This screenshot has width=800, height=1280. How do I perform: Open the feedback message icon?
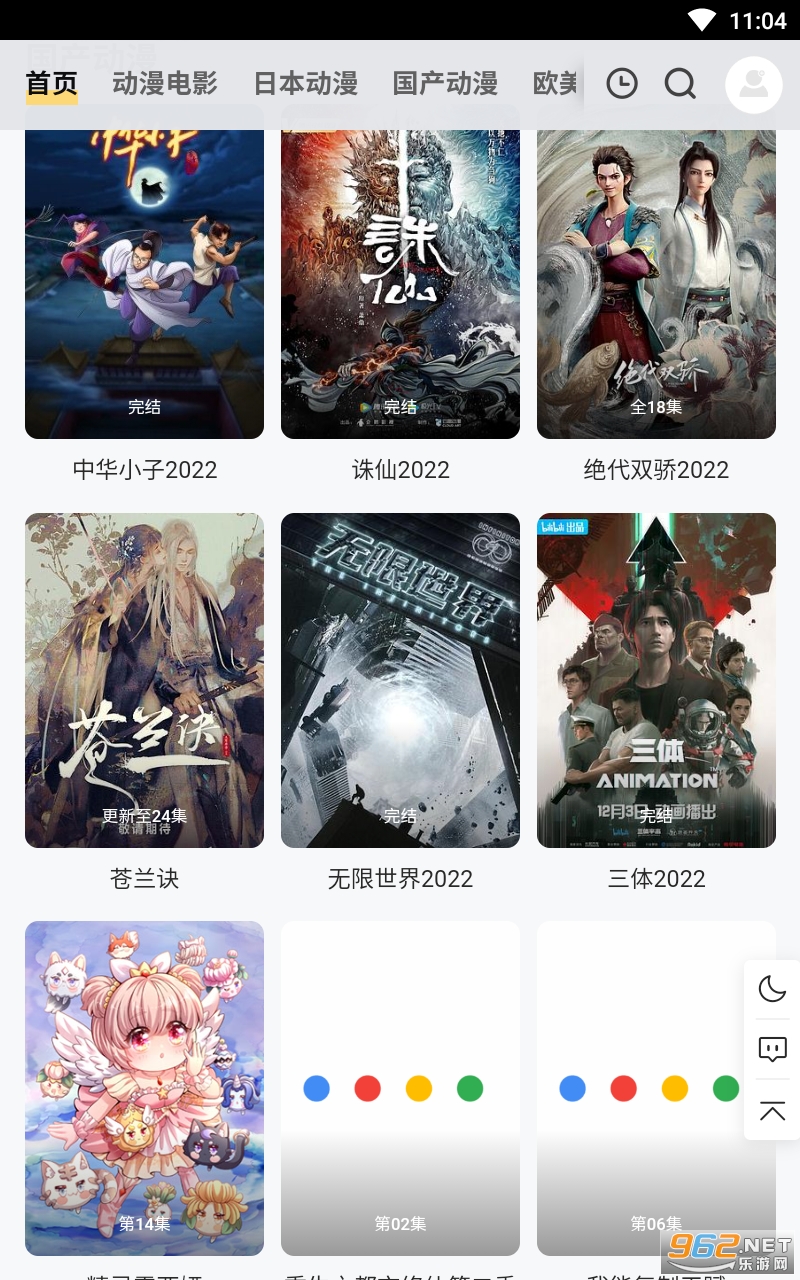tap(772, 1049)
